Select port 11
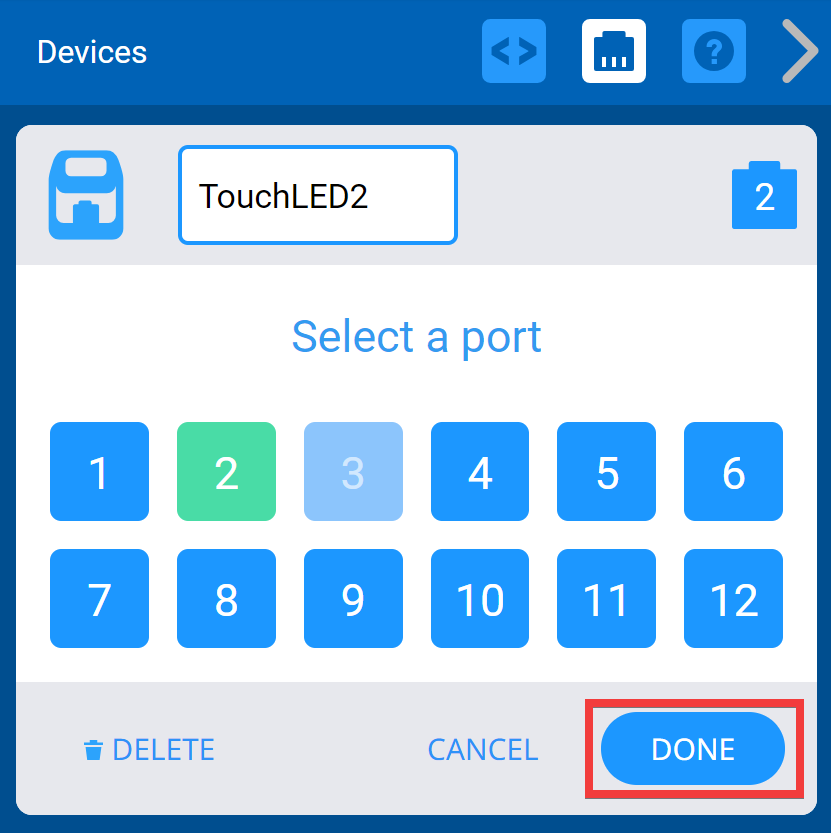Screen dimensions: 831x833 click(606, 599)
